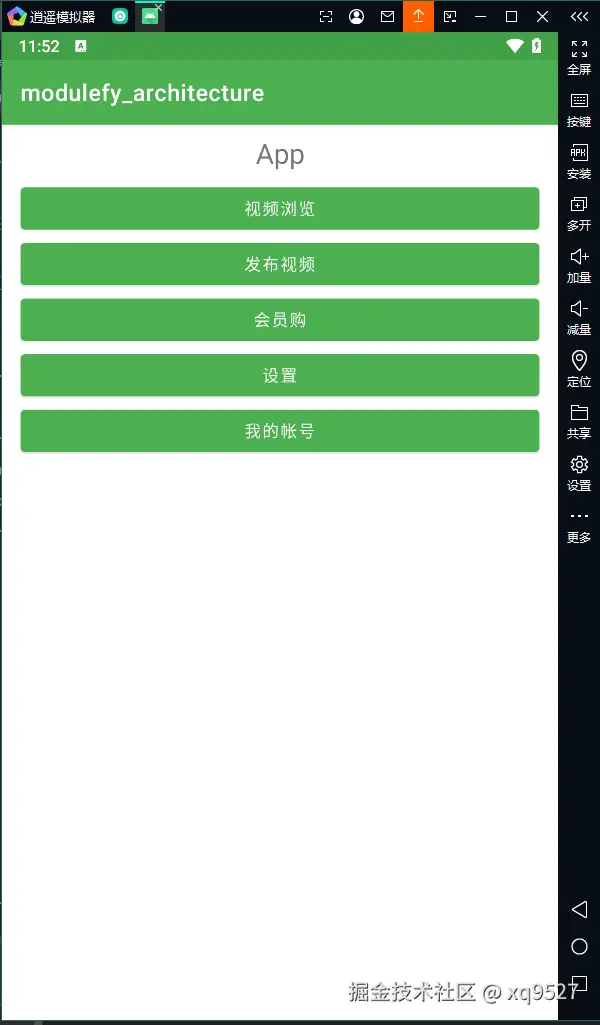Open 视频浏览 video browsing
Screen dimensions: 600x1025
click(280, 209)
